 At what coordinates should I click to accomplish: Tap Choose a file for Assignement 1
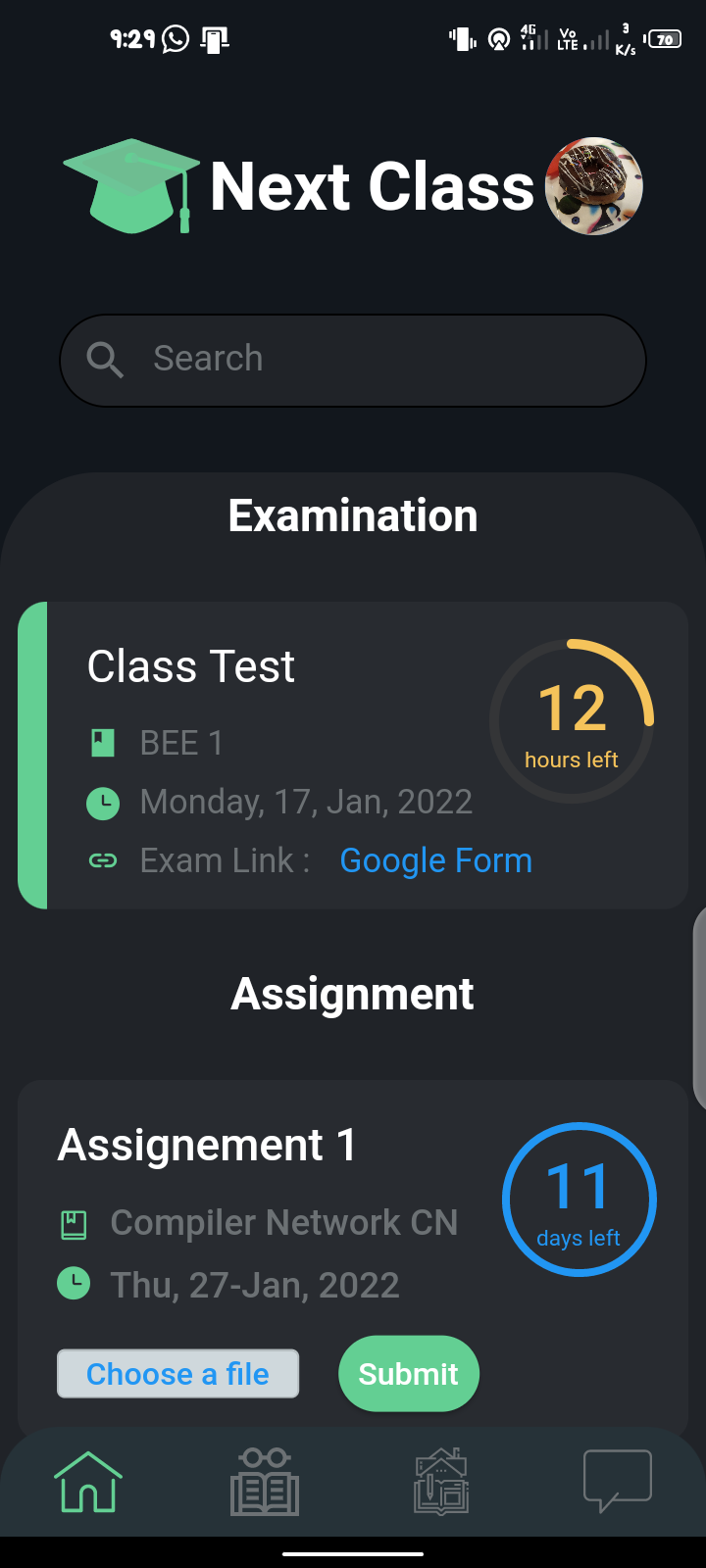(x=177, y=1374)
